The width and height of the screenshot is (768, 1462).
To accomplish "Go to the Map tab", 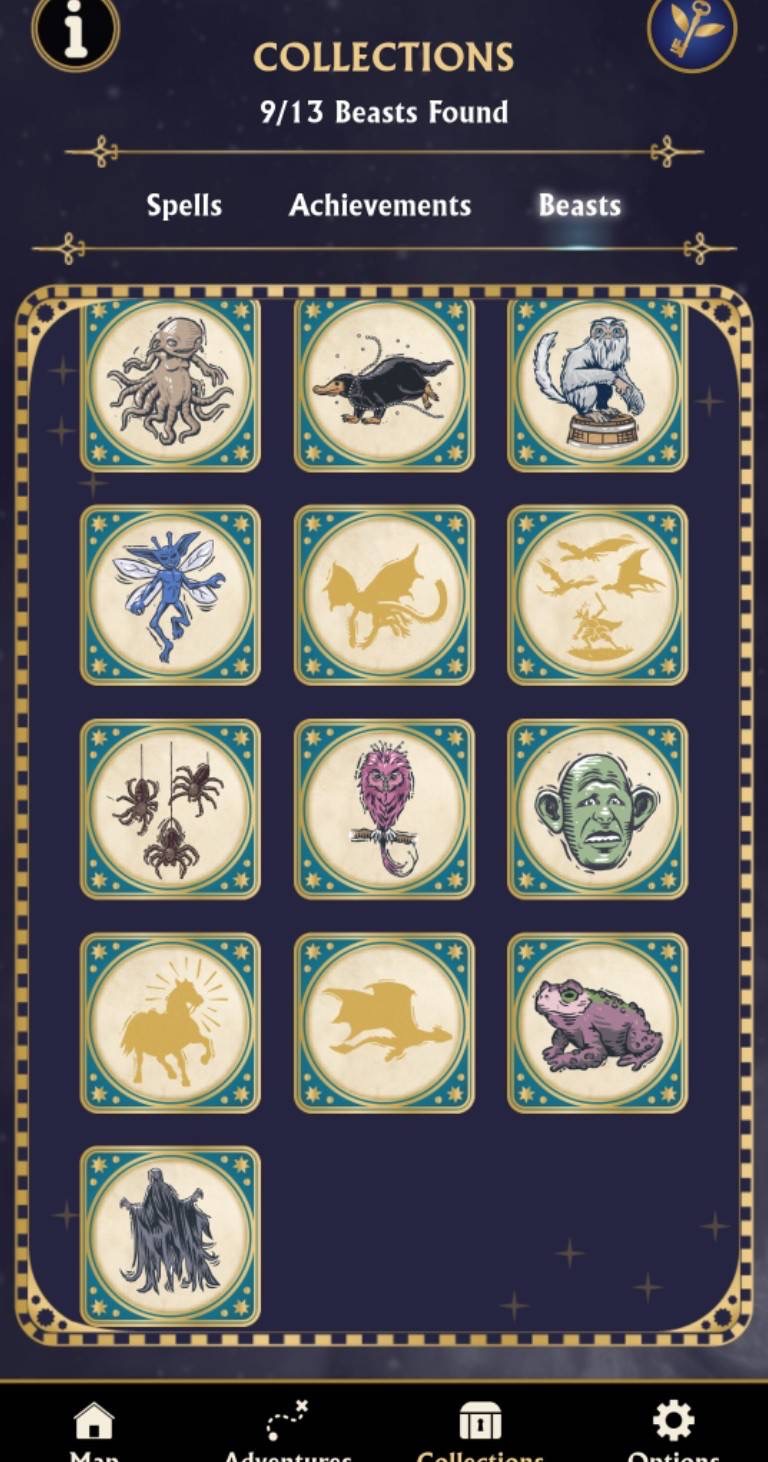I will 94,1430.
